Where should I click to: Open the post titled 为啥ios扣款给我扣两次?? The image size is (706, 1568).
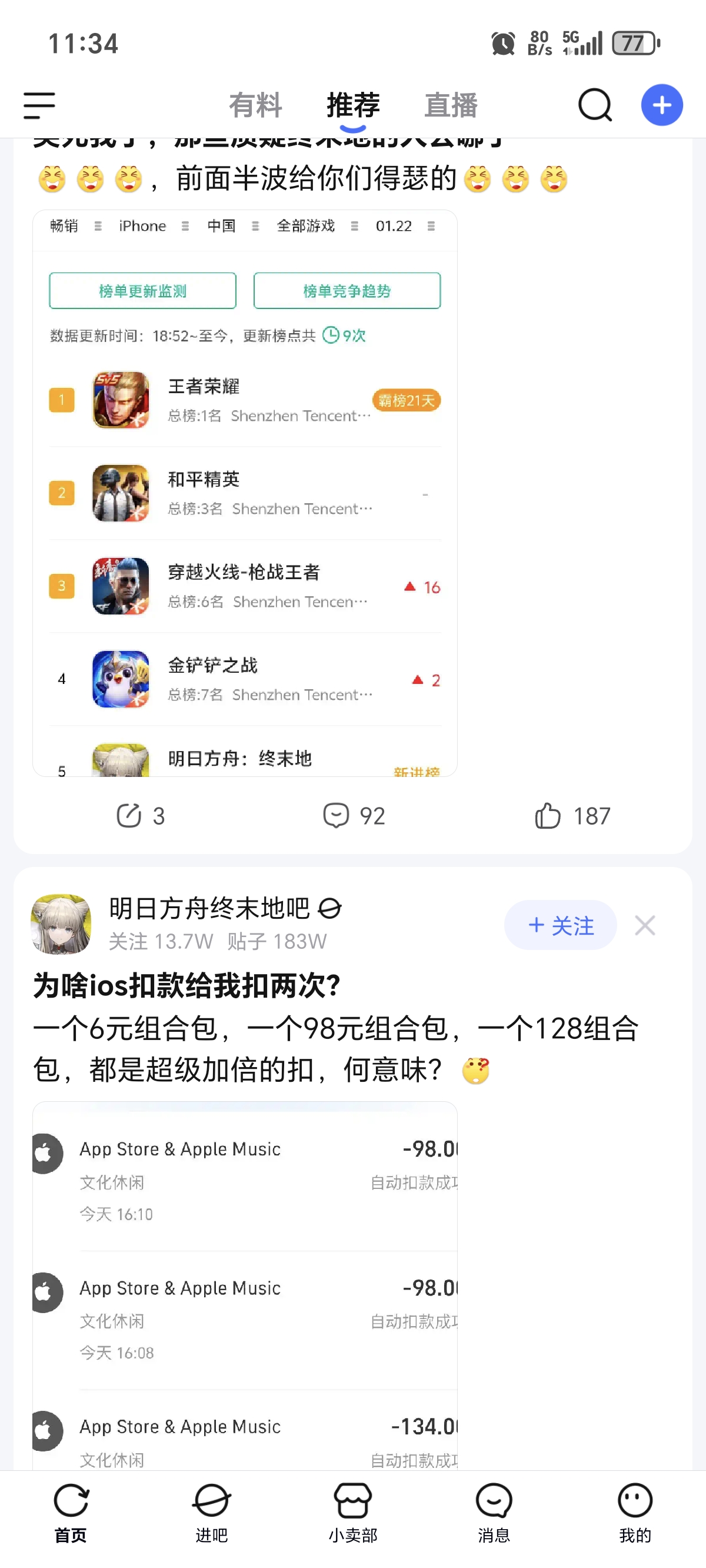point(187,985)
